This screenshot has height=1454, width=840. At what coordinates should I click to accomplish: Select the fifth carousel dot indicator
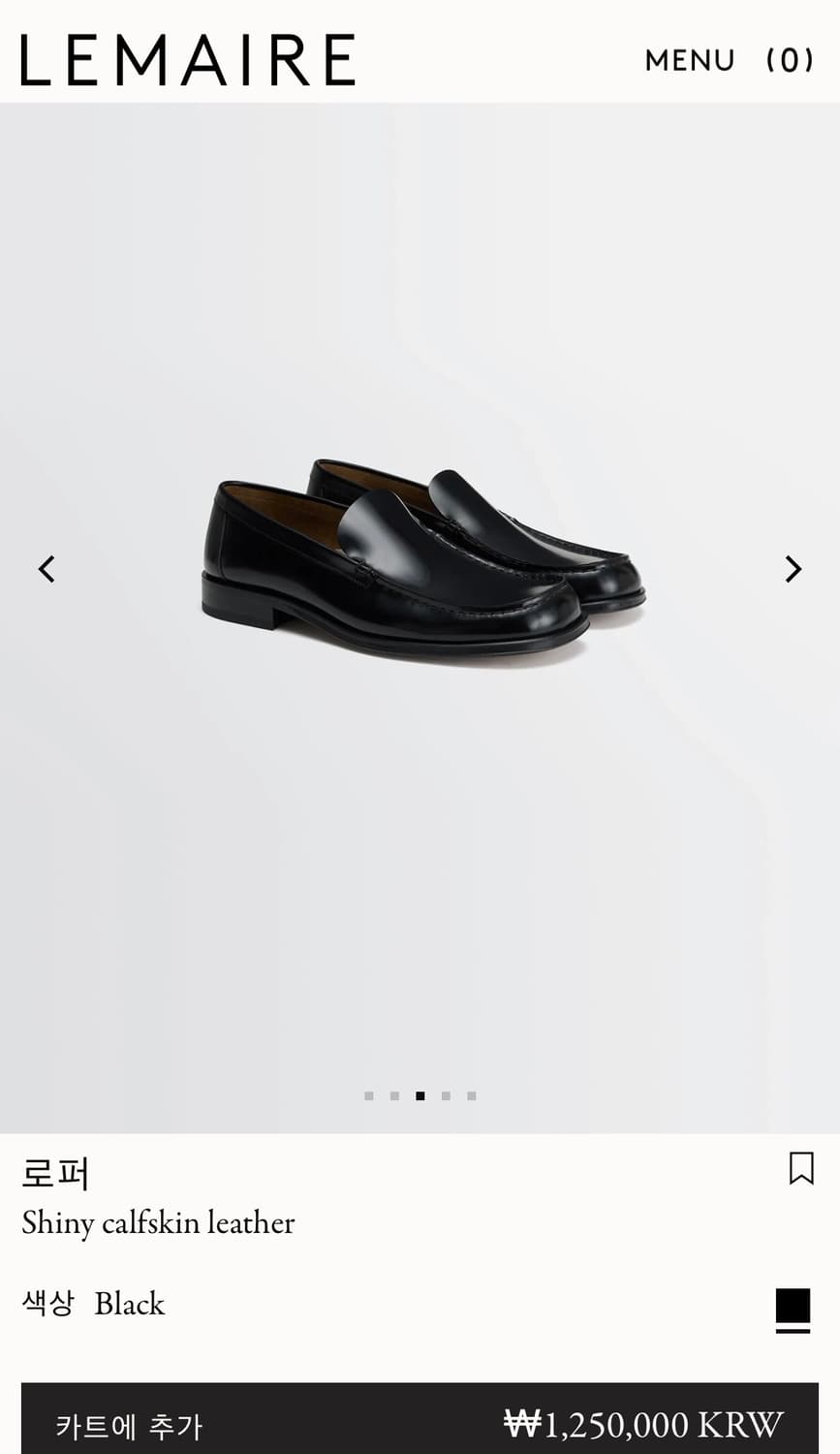471,1095
